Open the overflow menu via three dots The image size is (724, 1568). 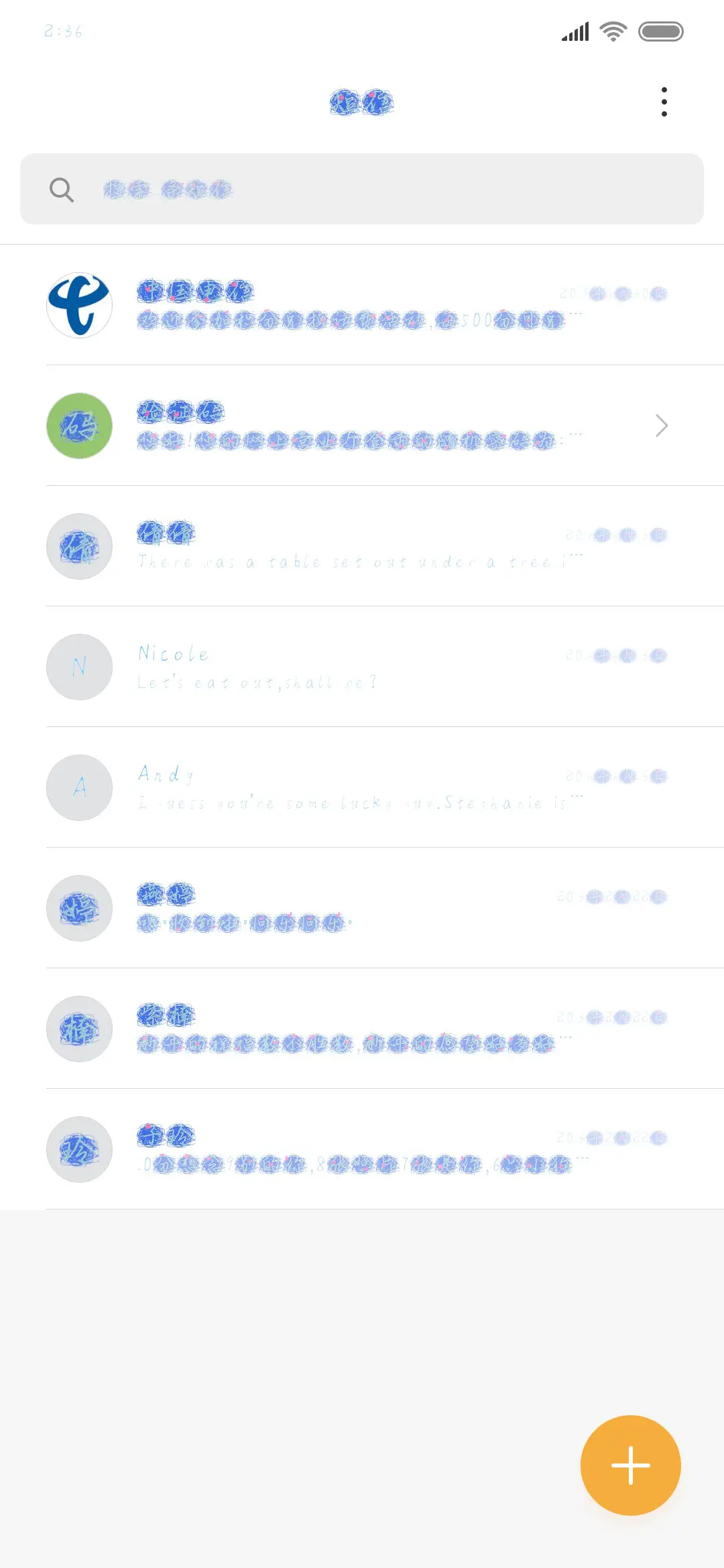pyautogui.click(x=664, y=101)
